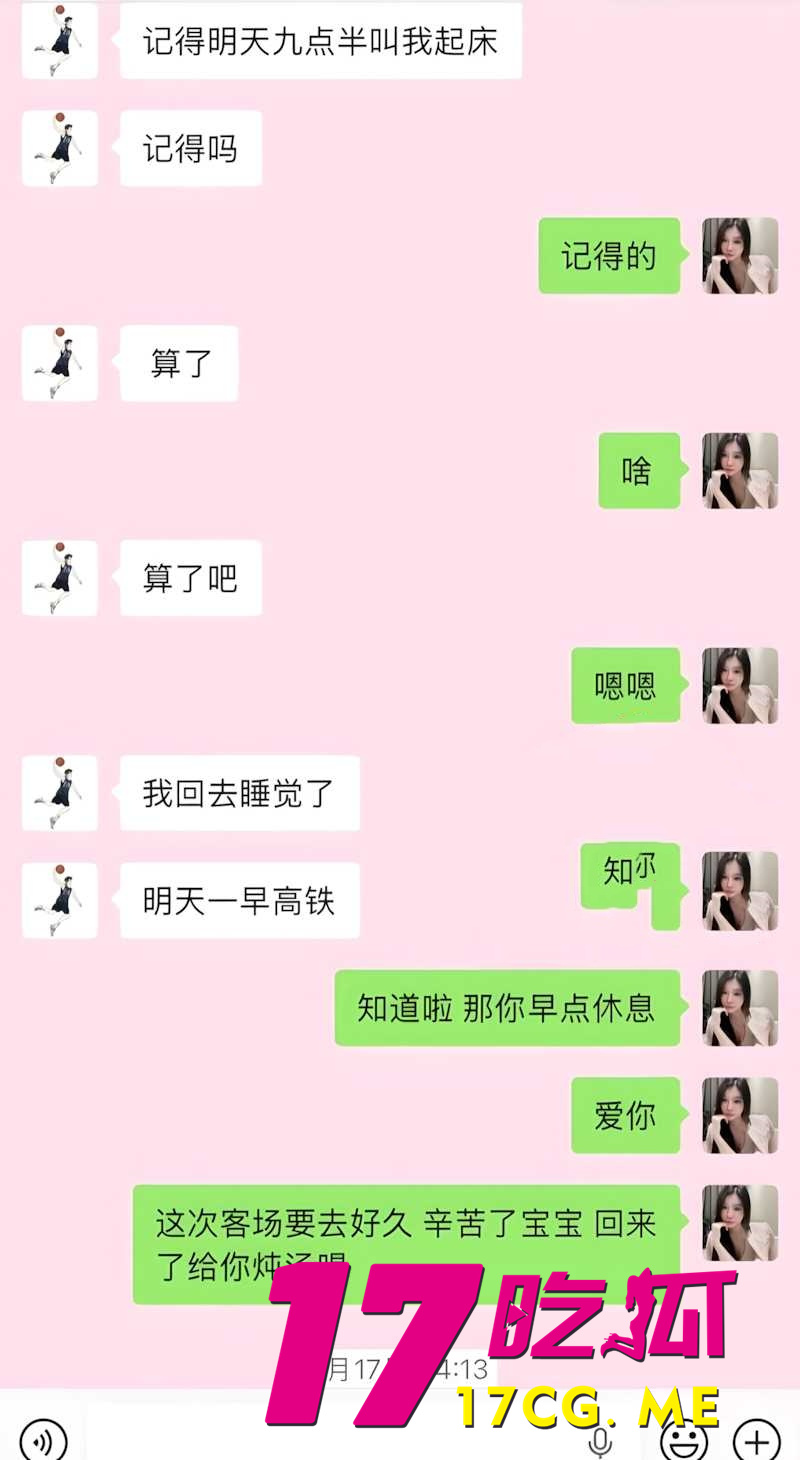Tap the microphone icon in the input bar

(598, 1440)
